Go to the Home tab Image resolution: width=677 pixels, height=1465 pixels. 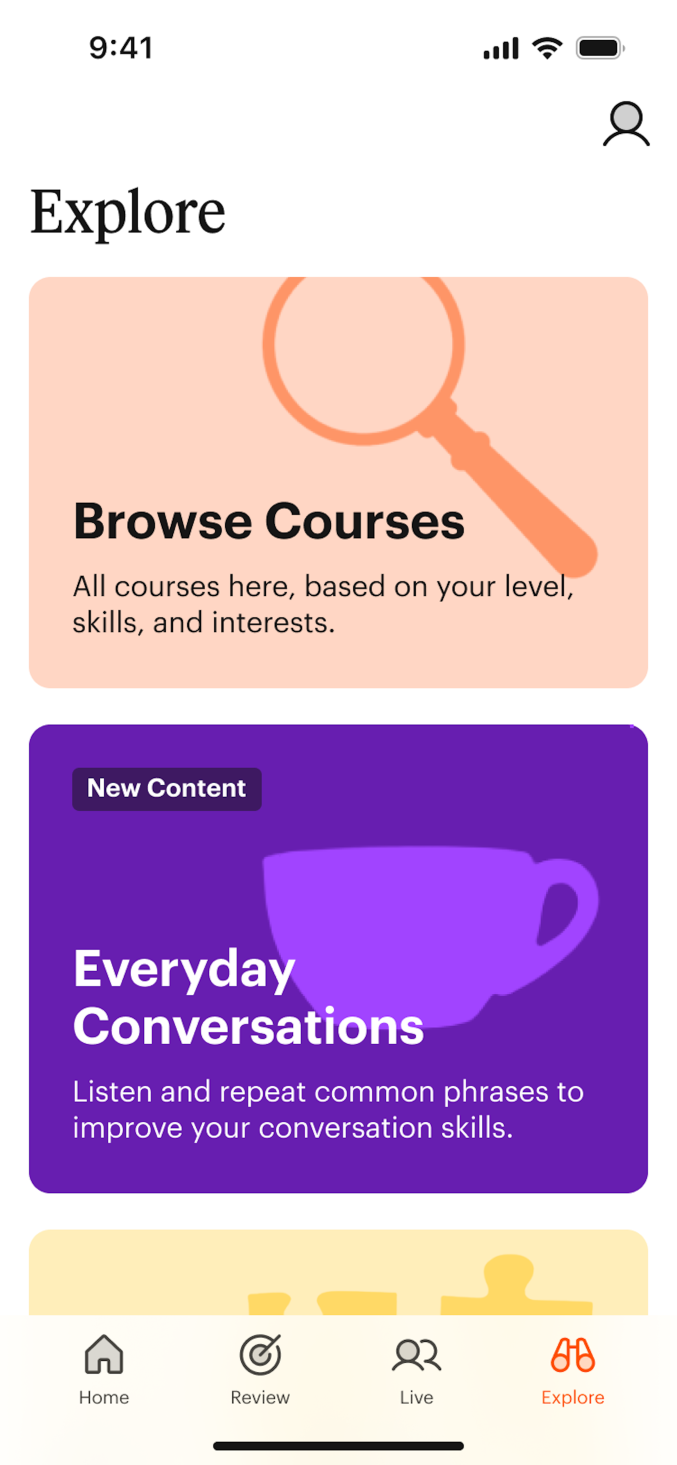point(104,1370)
